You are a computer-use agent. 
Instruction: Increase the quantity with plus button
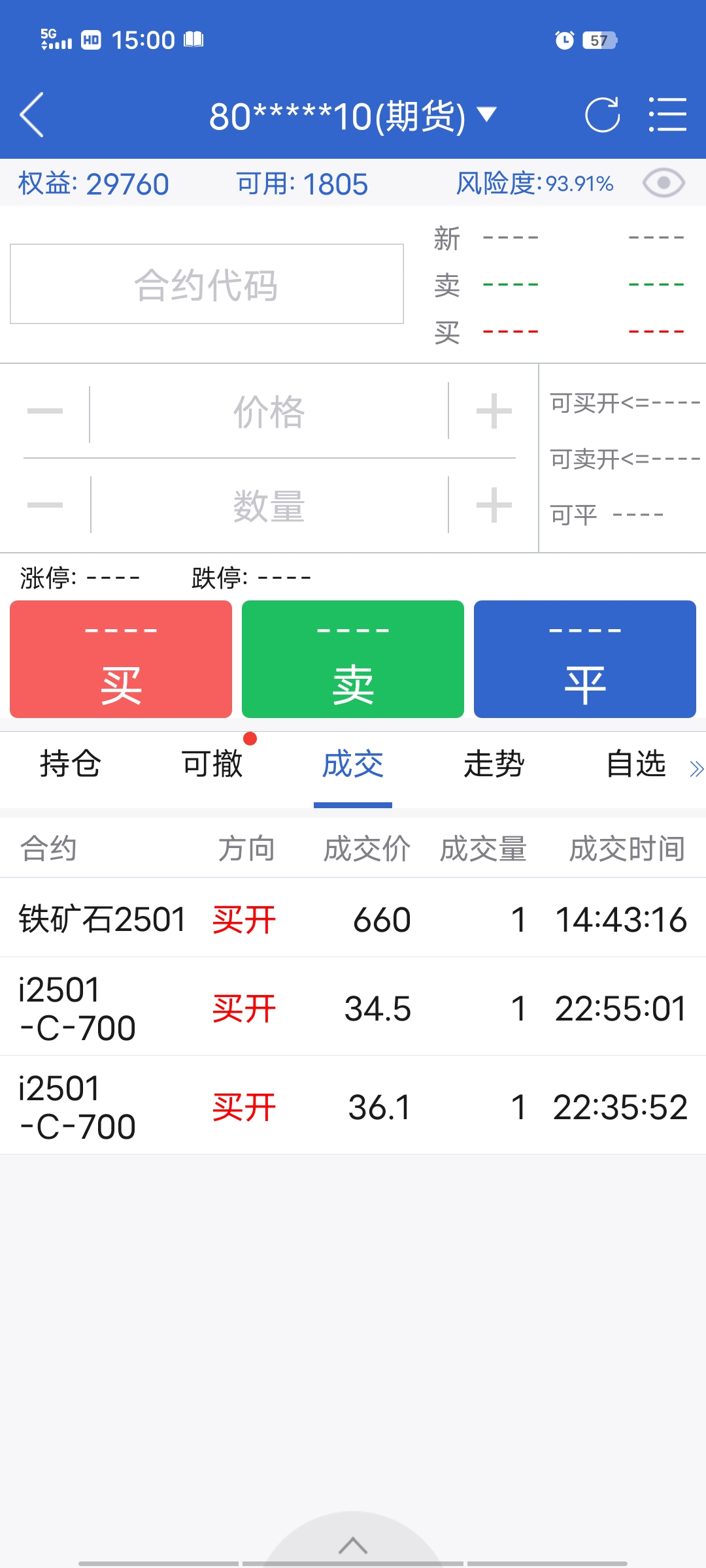point(494,506)
